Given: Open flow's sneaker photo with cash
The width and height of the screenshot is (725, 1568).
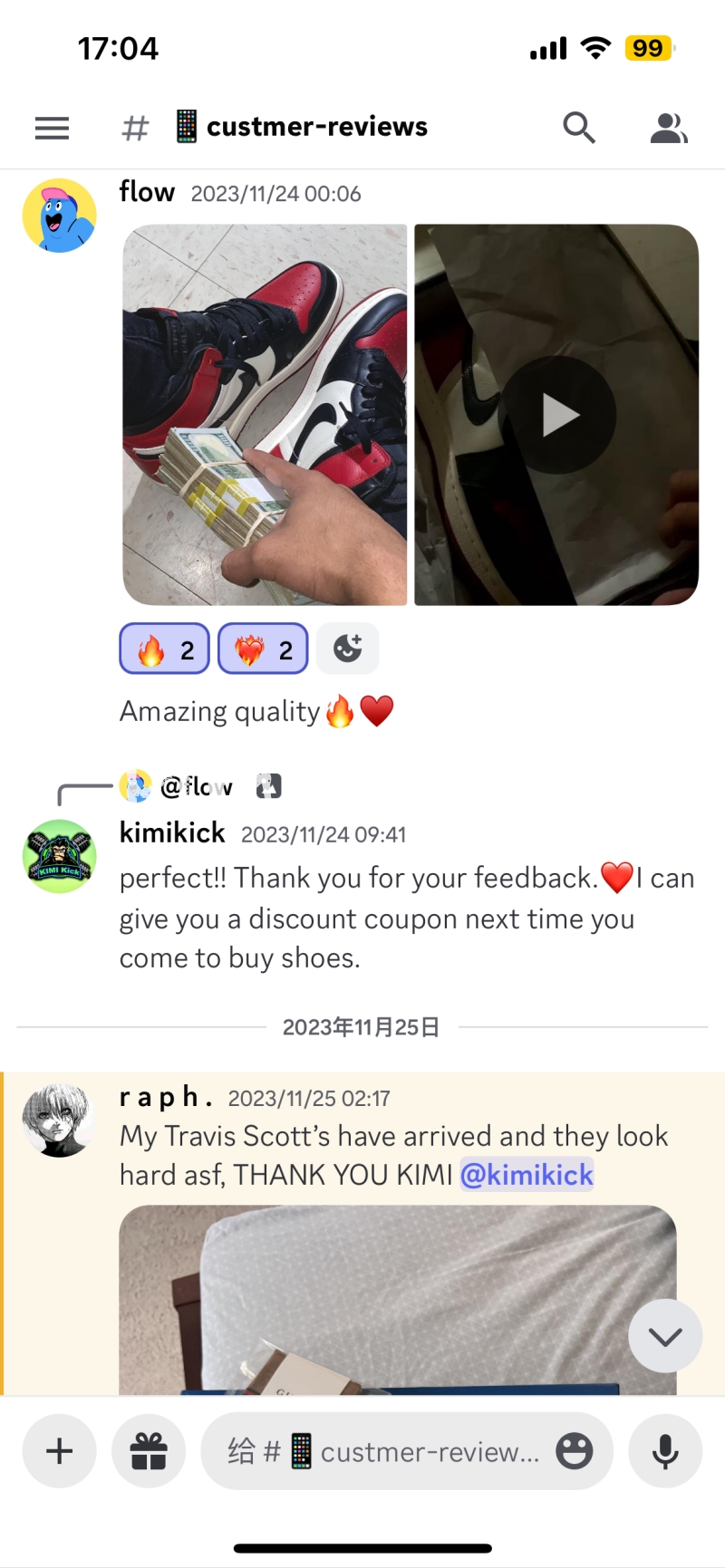Looking at the screenshot, I should 265,415.
